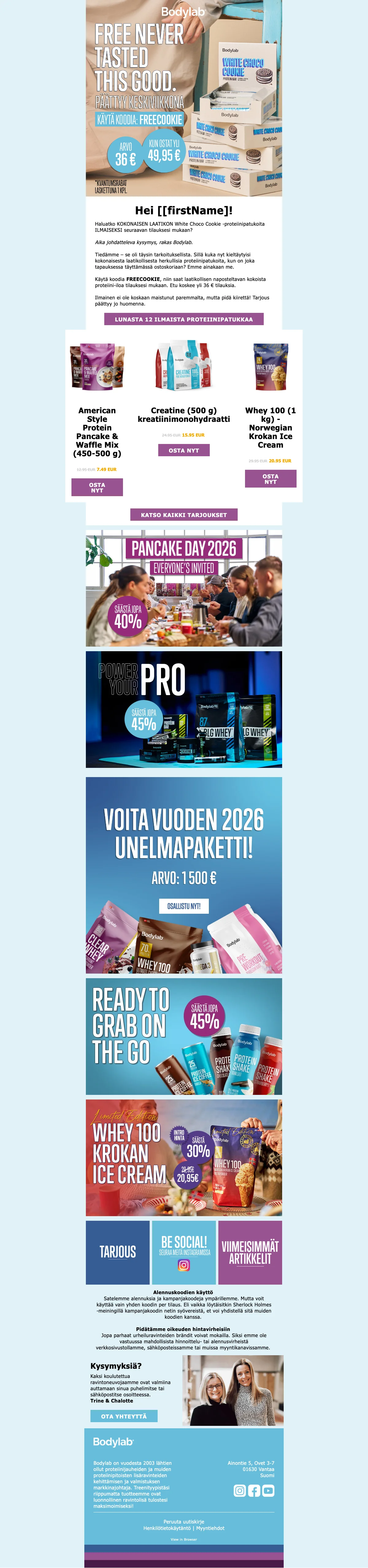Tap Osallistu nyt in the Unelmapaketti contest
The height and width of the screenshot is (1568, 368).
click(184, 906)
